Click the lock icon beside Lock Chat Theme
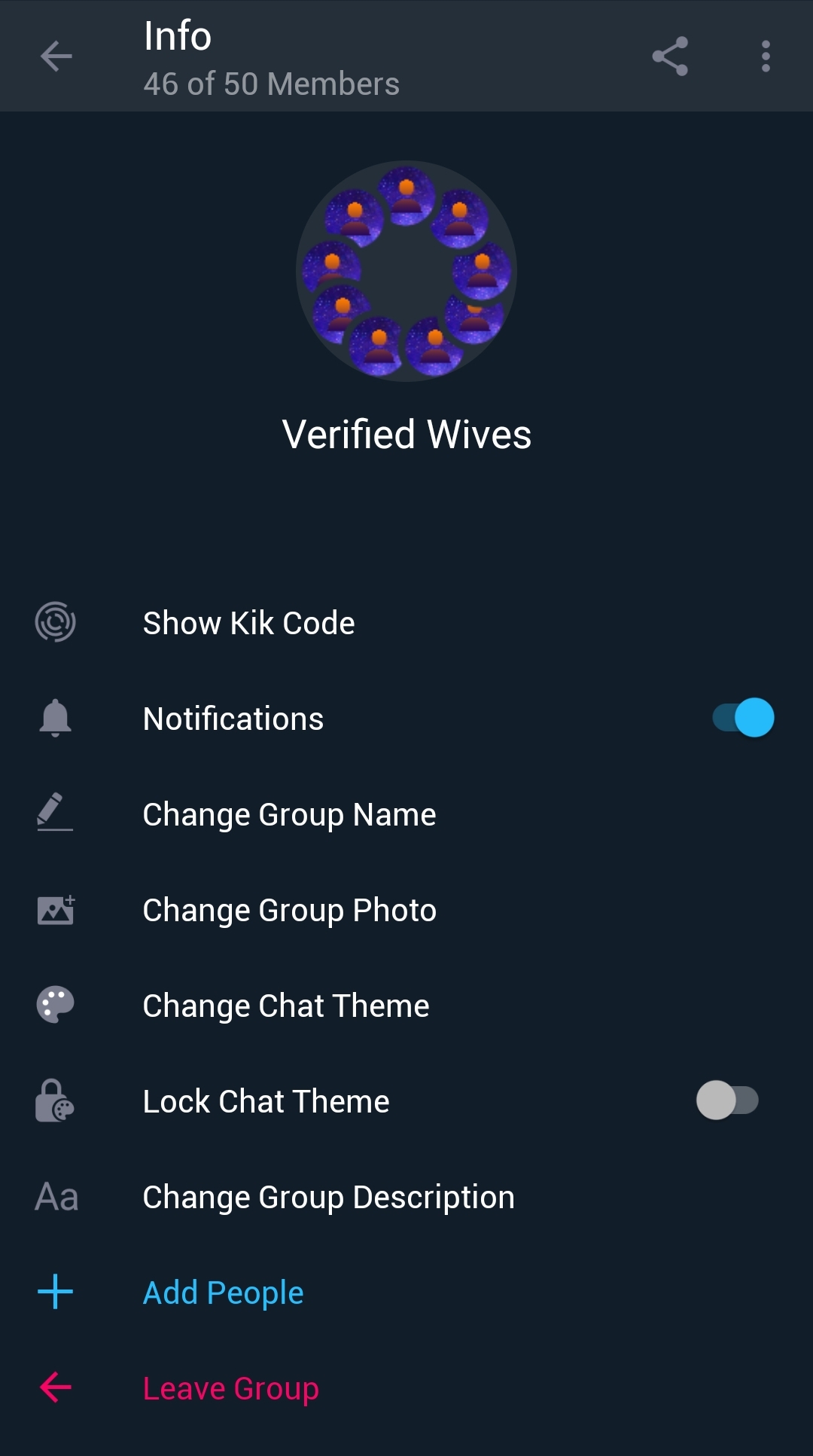Screen dimensions: 813x1456 click(53, 1100)
